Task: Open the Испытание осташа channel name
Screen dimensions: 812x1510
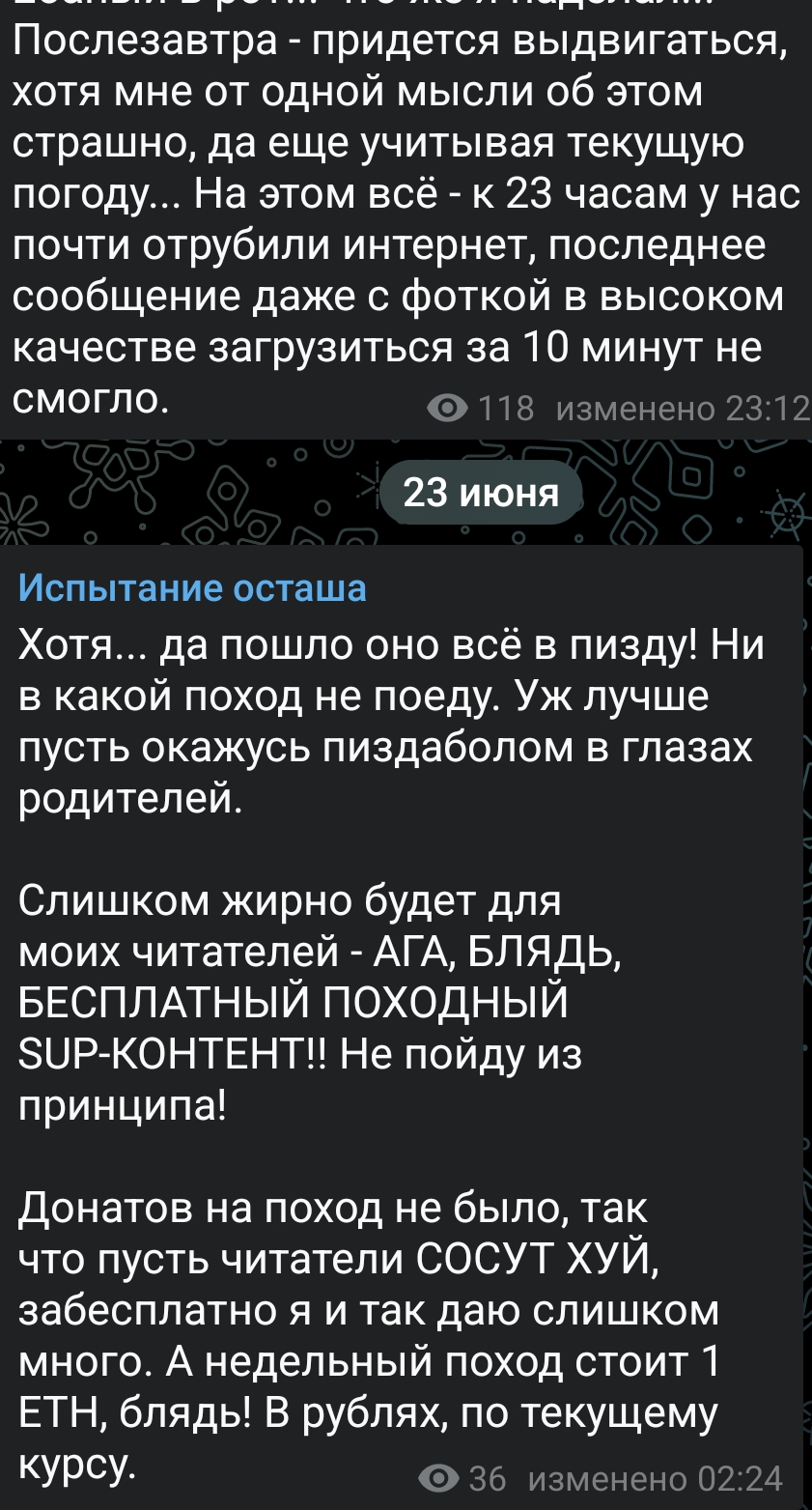Action: click(x=193, y=587)
